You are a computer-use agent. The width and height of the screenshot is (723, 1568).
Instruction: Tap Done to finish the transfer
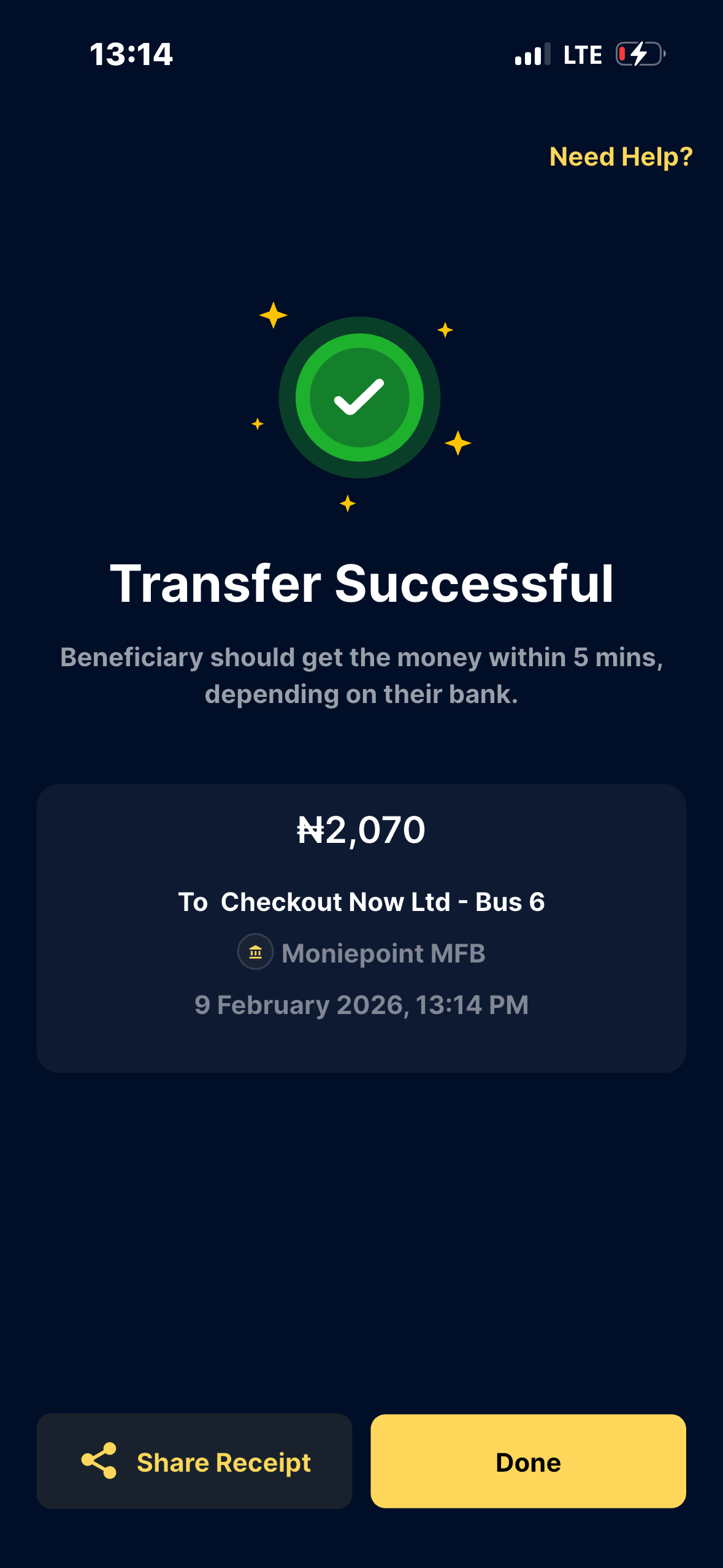[x=528, y=1461]
